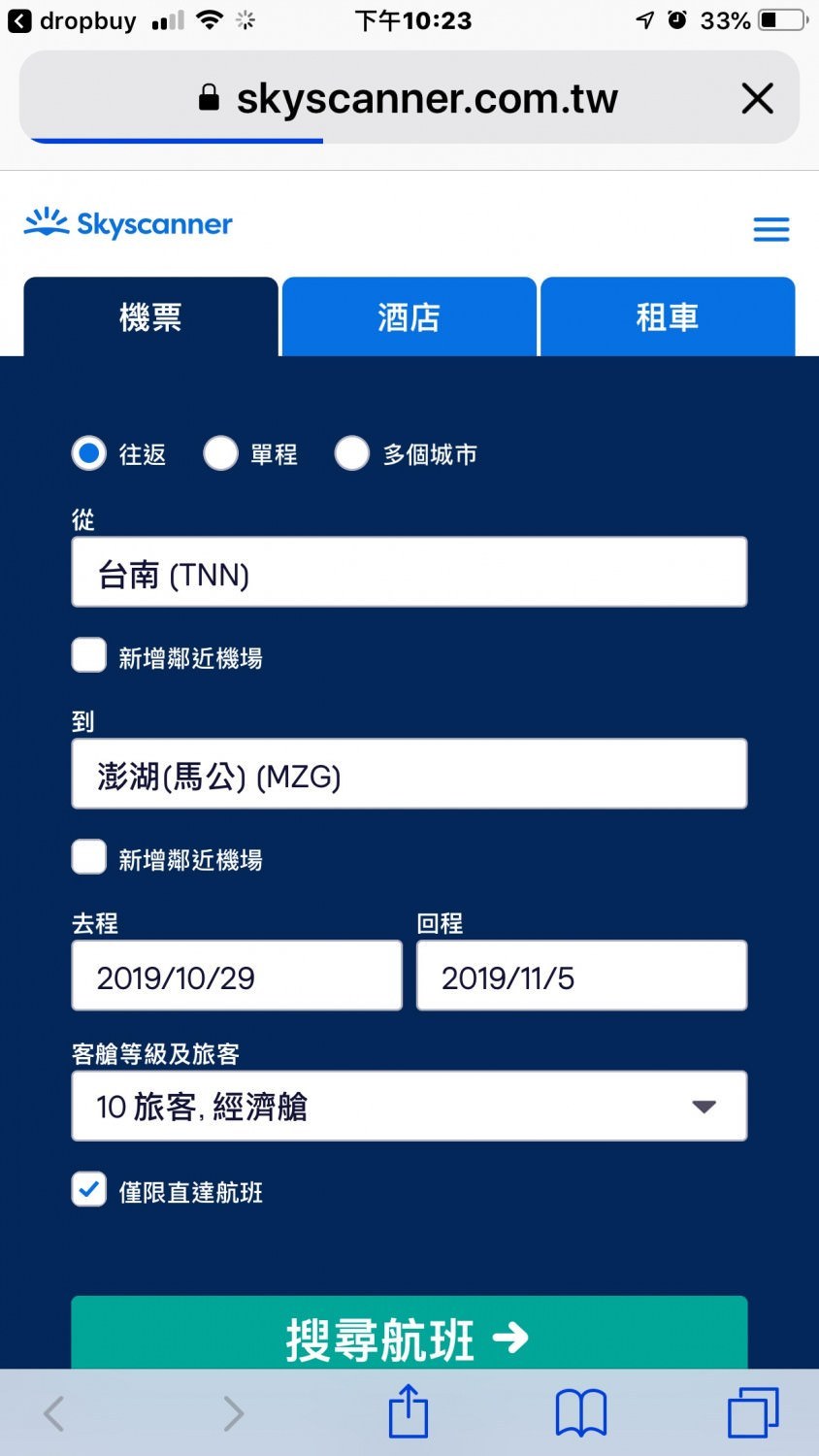Select the 往返 radio option

pos(89,453)
